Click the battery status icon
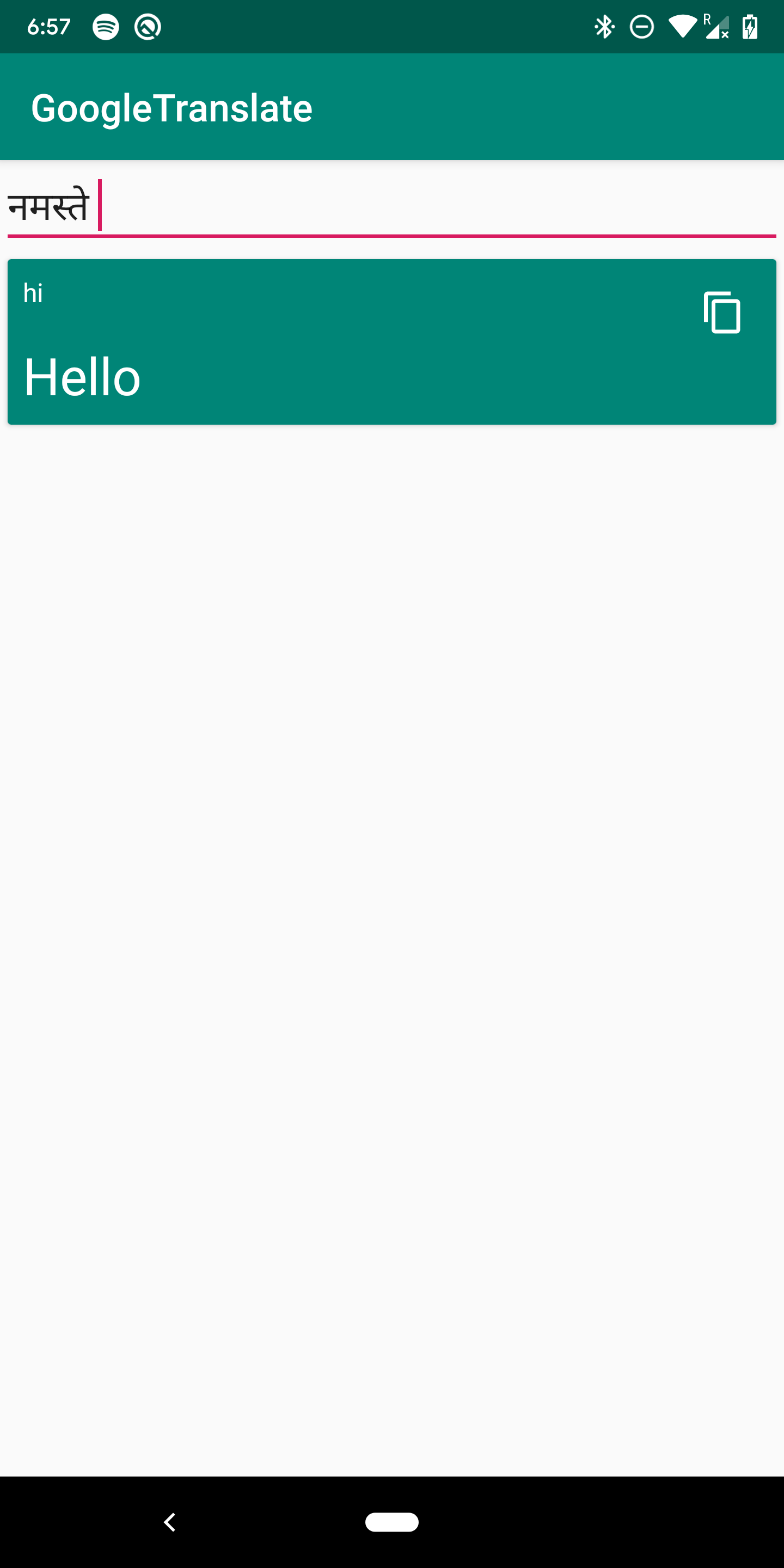The width and height of the screenshot is (784, 1568). pos(750,26)
